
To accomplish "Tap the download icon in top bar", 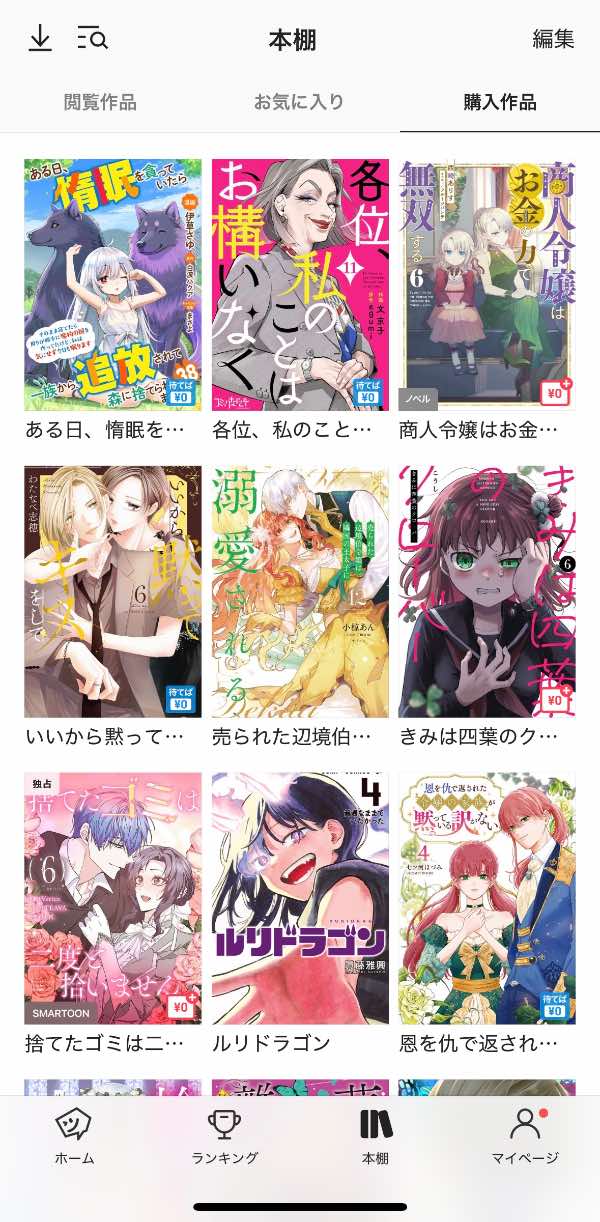I will pyautogui.click(x=39, y=39).
